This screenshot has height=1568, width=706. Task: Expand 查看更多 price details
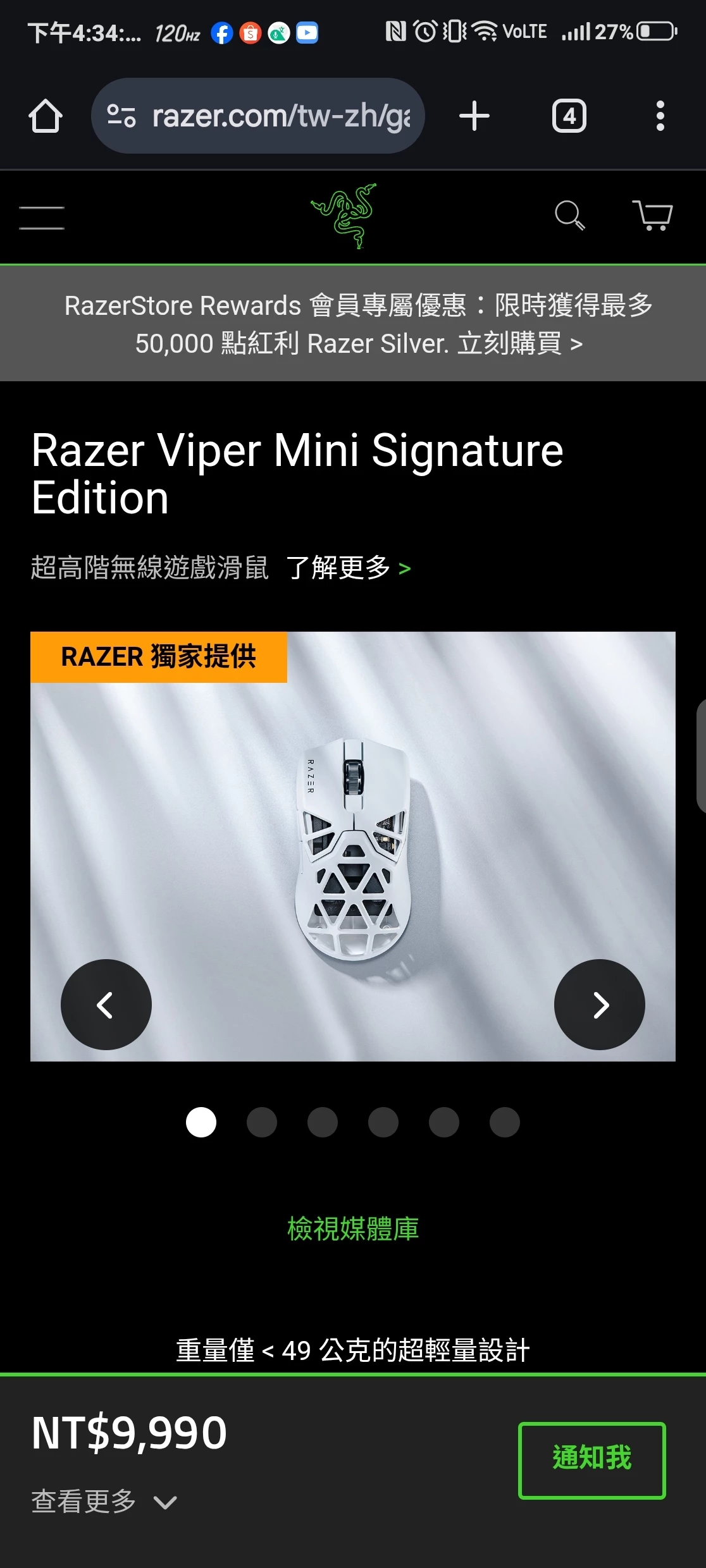(104, 1502)
